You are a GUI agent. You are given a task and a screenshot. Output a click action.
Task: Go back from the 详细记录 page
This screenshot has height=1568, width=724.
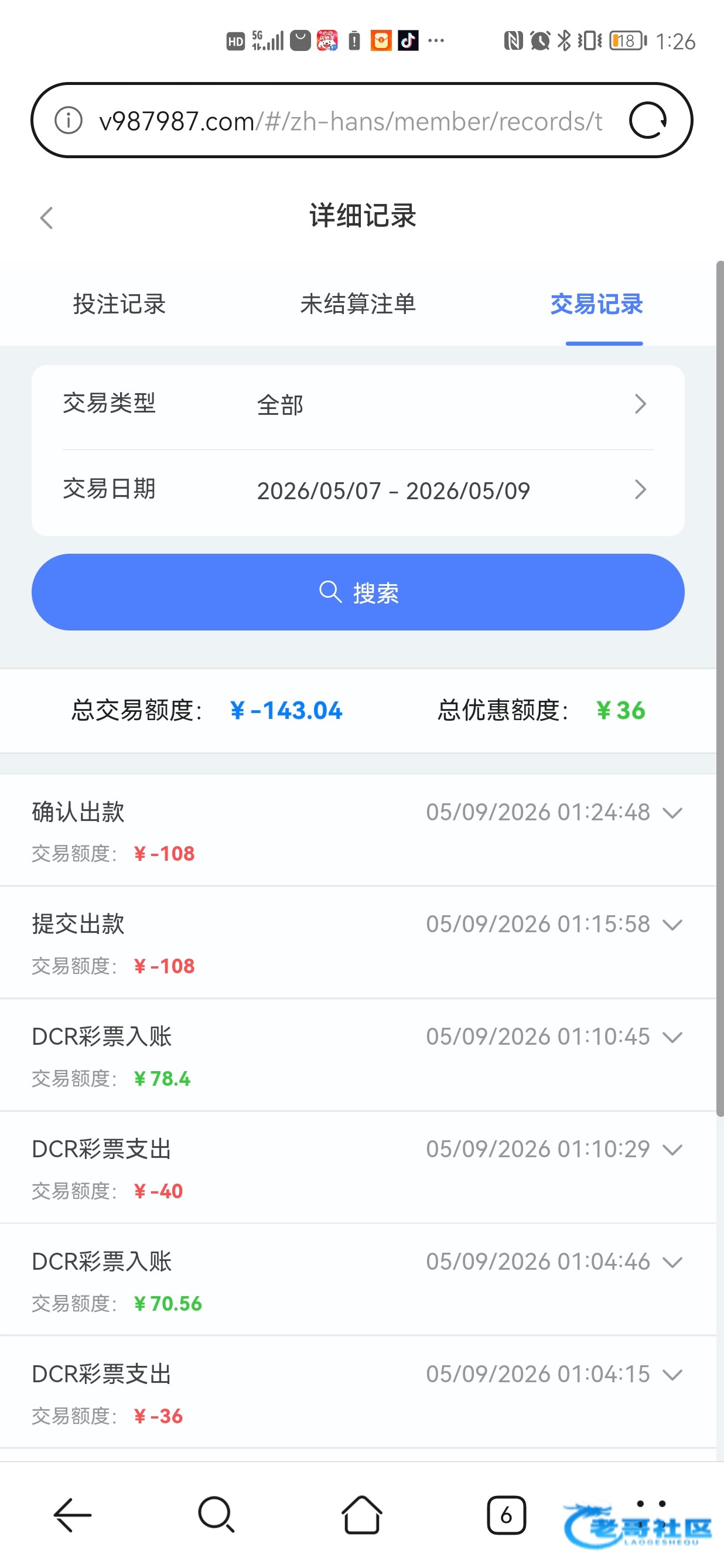(x=47, y=217)
